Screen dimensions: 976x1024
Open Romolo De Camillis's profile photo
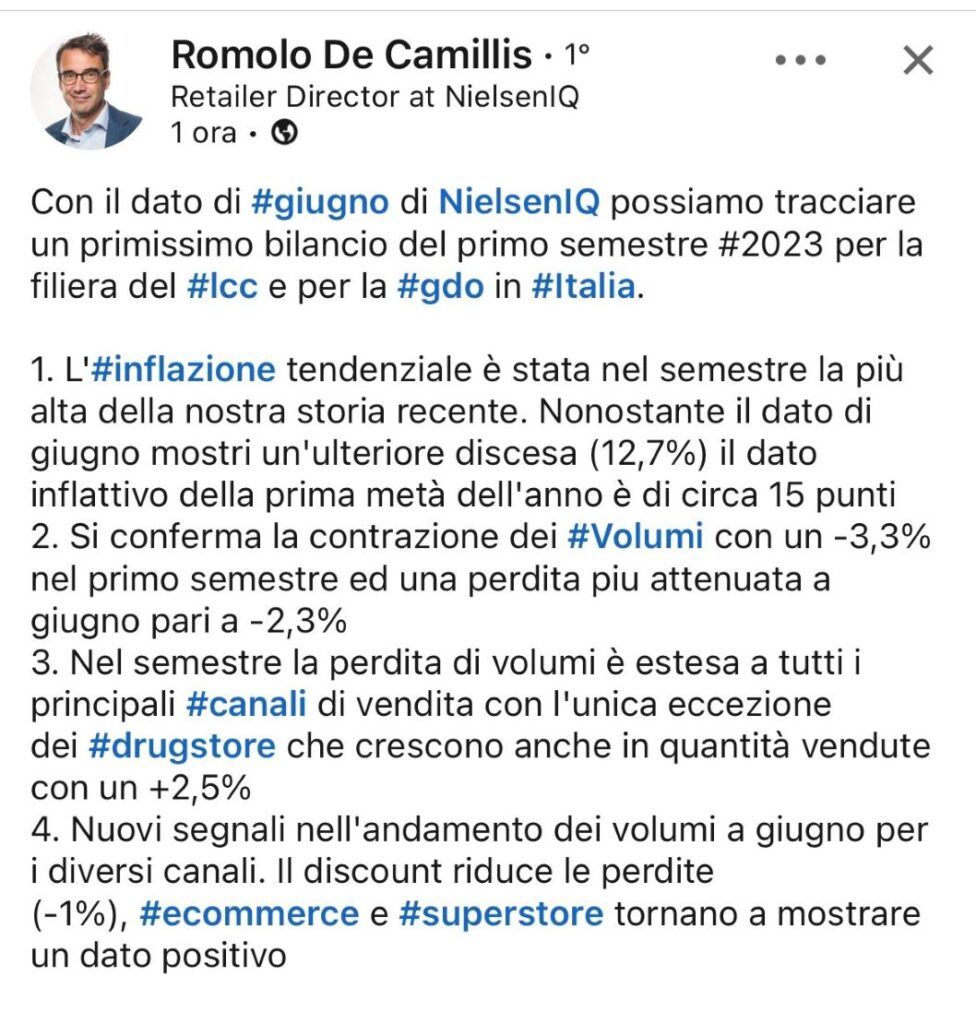click(86, 91)
